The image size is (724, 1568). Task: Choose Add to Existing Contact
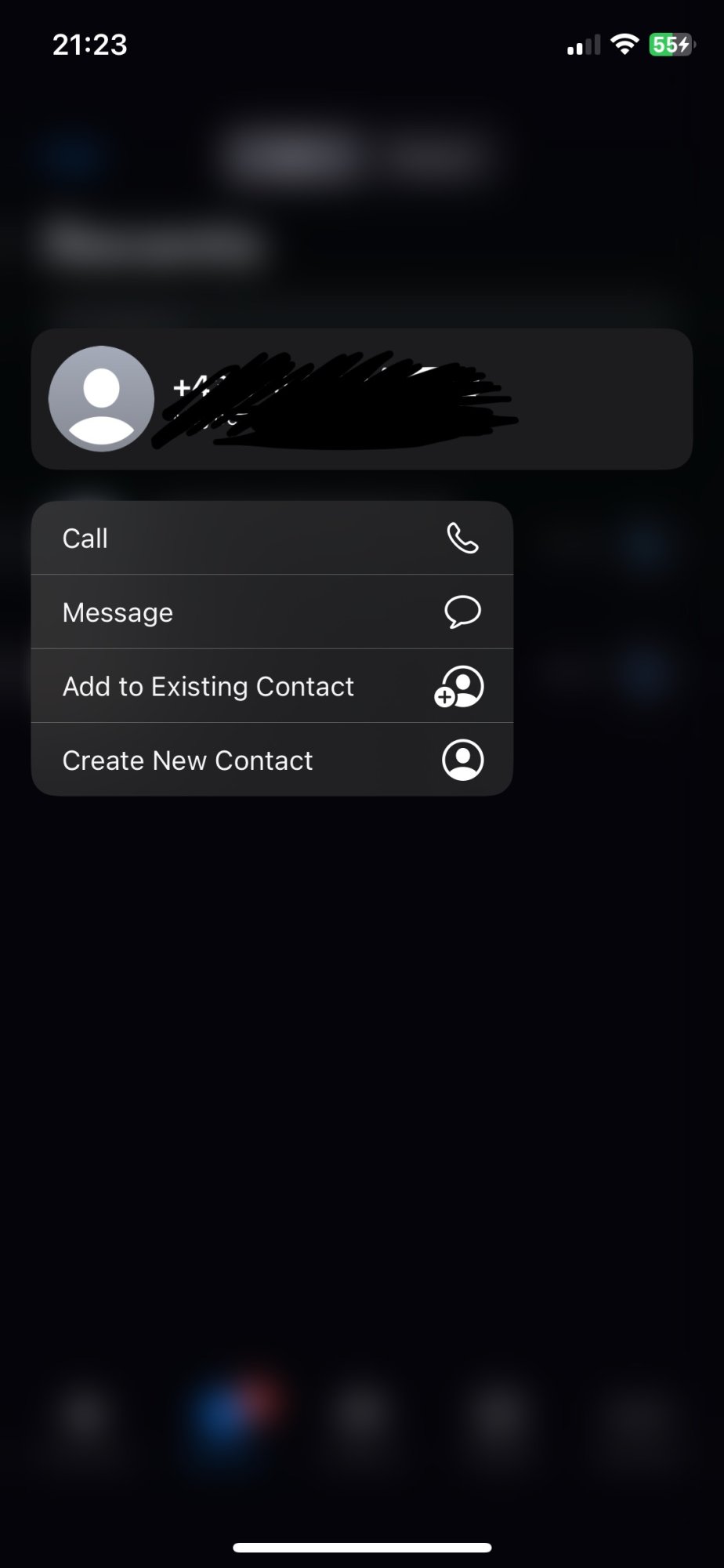(272, 686)
